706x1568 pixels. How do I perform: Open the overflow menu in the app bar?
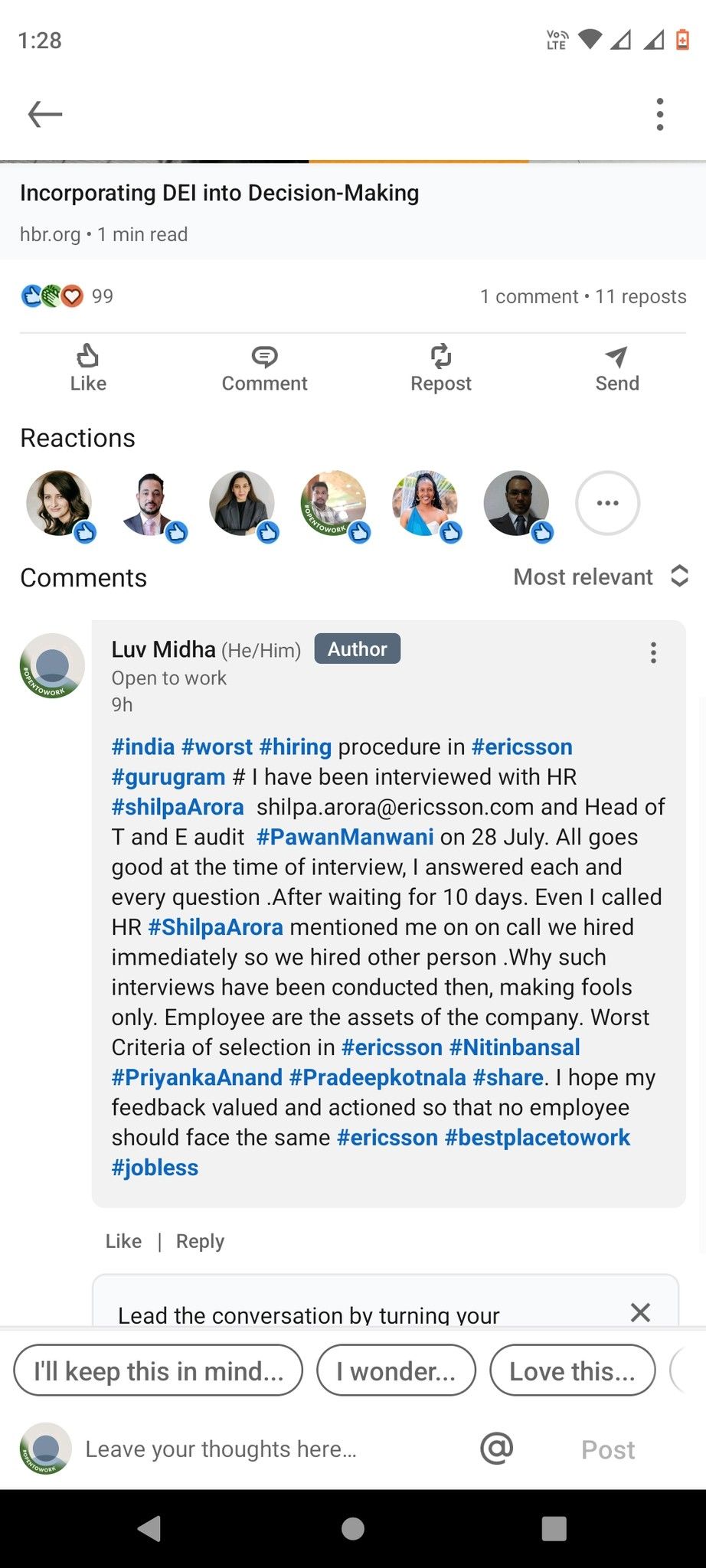pyautogui.click(x=659, y=114)
